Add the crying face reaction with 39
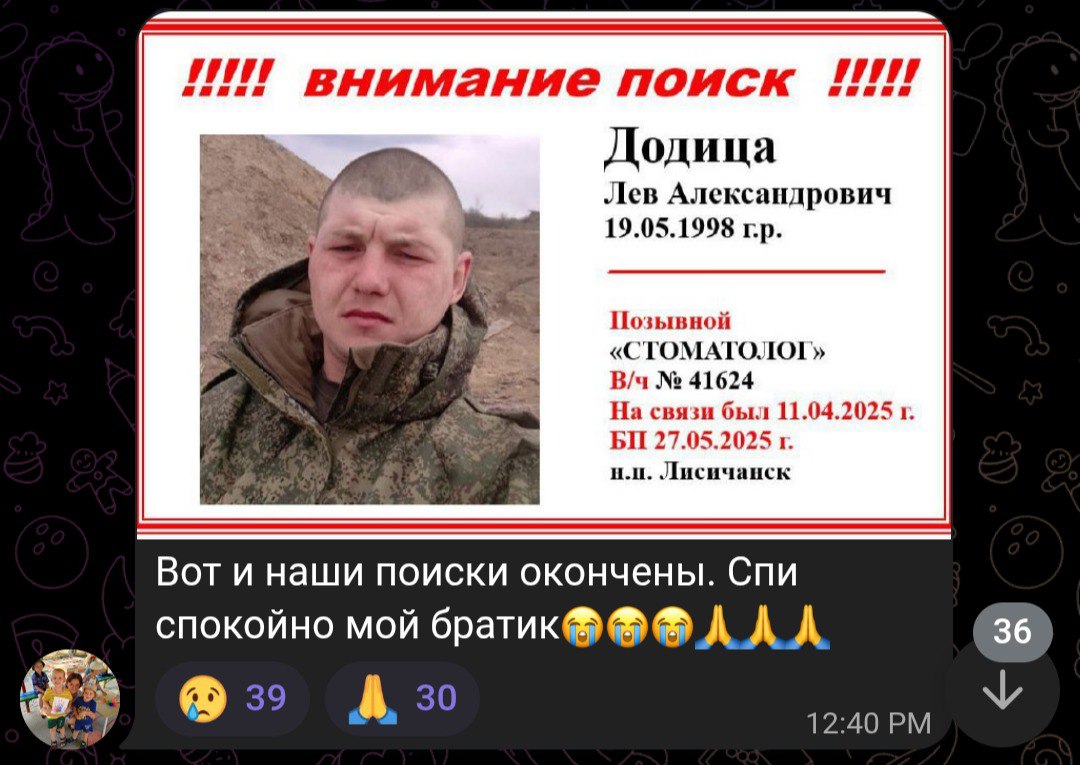 [232, 698]
